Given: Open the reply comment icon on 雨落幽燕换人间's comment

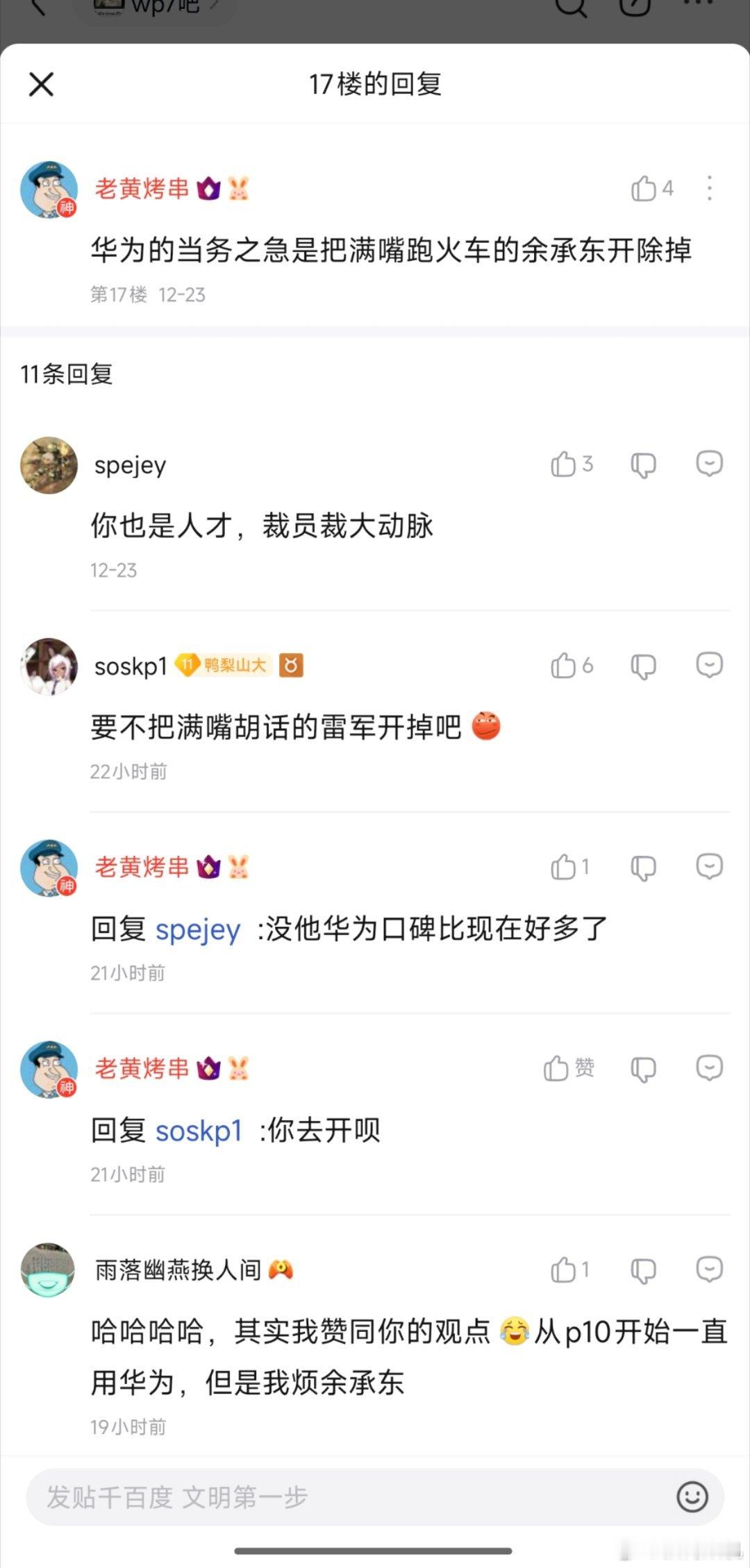Looking at the screenshot, I should tap(710, 1269).
